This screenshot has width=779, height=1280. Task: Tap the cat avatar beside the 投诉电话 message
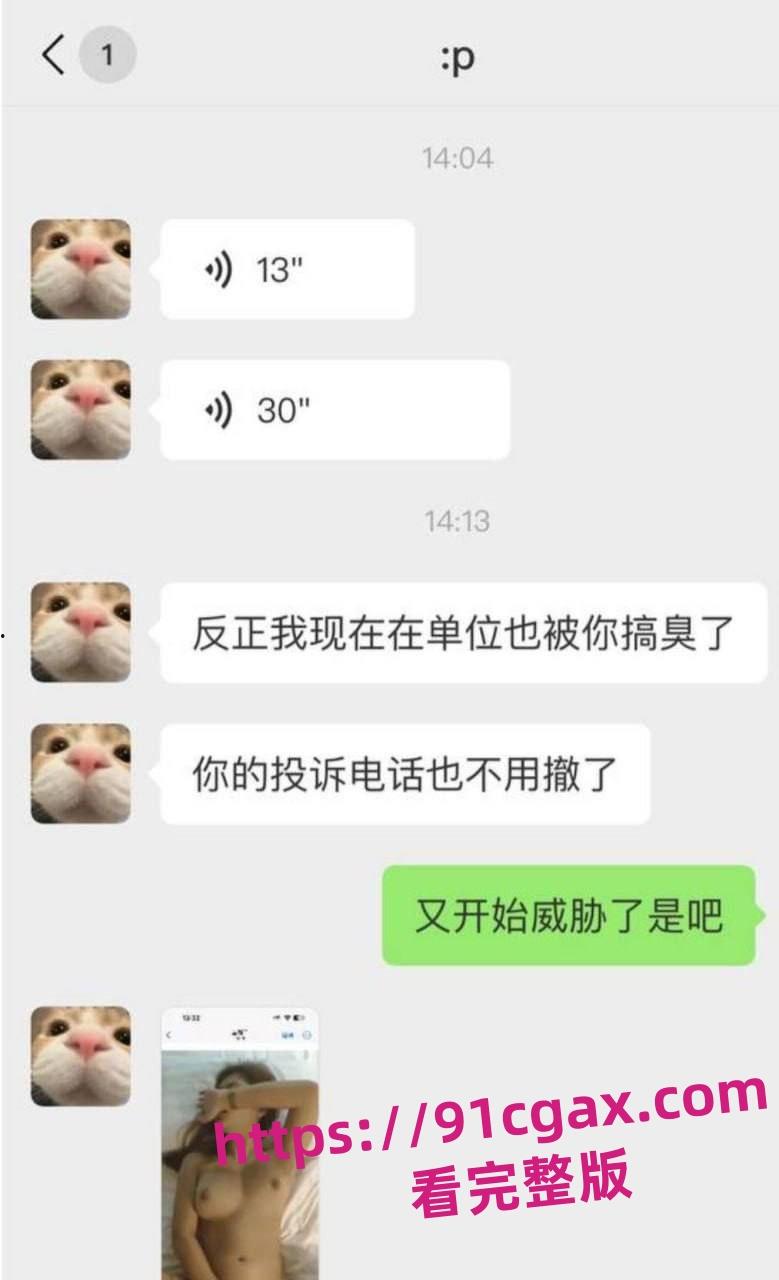pyautogui.click(x=80, y=770)
